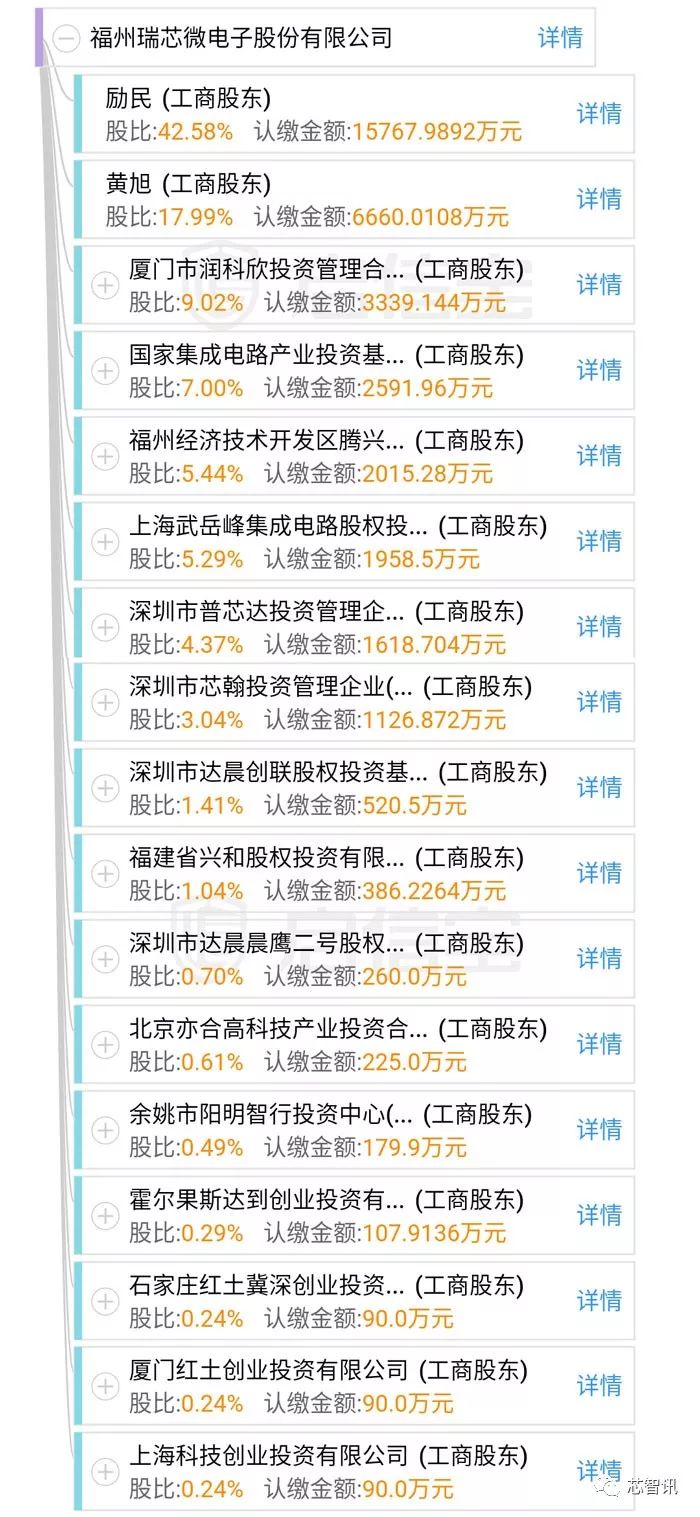This screenshot has width=700, height=1517.
Task: Open 详情 for 福州瑞芯微电子股份有限公司
Action: (560, 38)
